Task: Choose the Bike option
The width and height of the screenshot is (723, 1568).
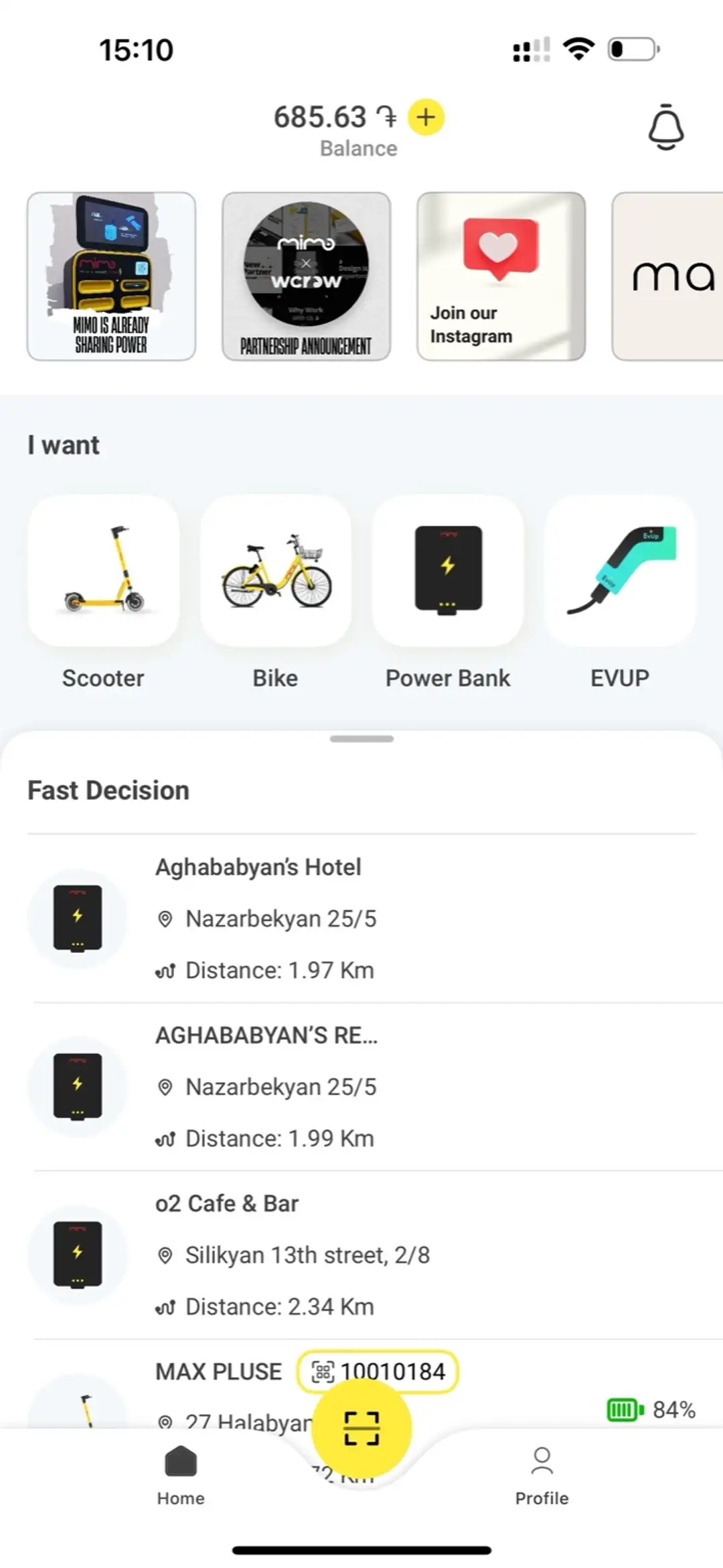Action: coord(276,571)
